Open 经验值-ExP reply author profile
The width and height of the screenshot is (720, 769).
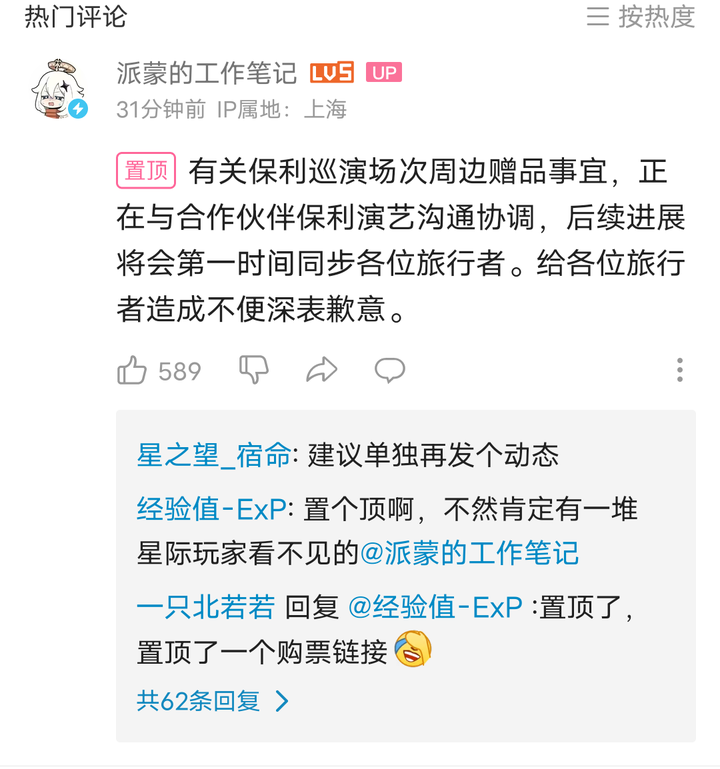pos(211,510)
